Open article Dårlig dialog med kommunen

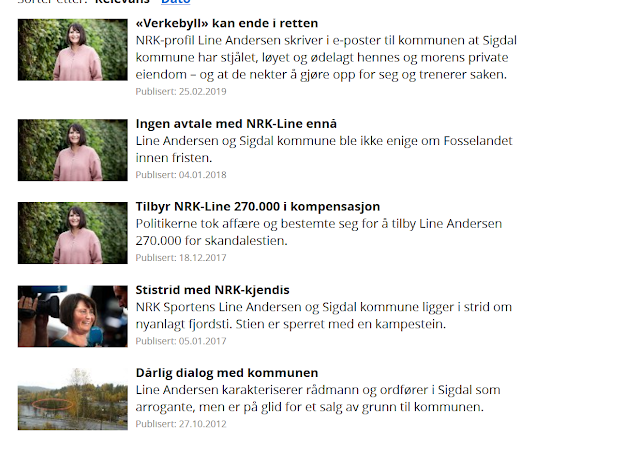(x=227, y=373)
